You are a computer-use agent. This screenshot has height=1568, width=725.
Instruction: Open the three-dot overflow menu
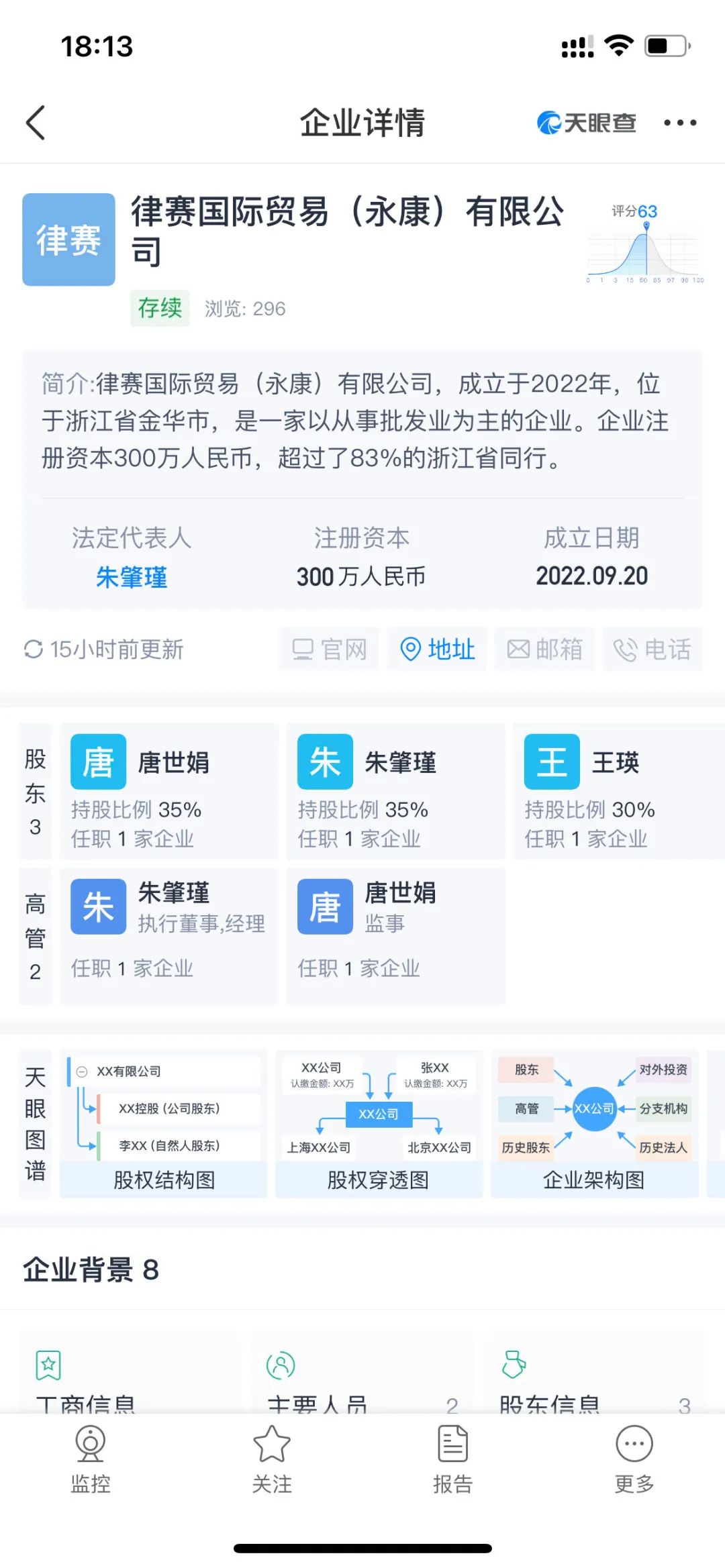tap(679, 123)
